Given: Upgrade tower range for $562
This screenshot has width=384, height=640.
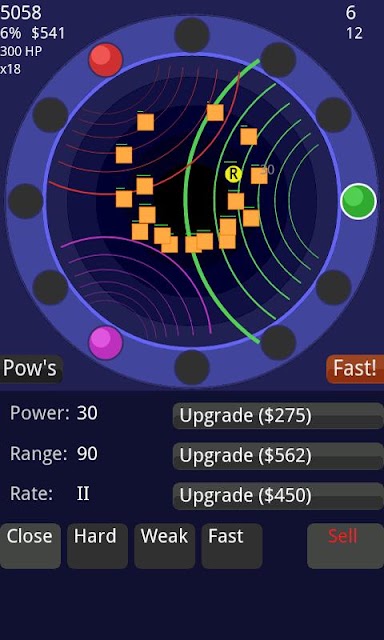Looking at the screenshot, I should click(278, 456).
